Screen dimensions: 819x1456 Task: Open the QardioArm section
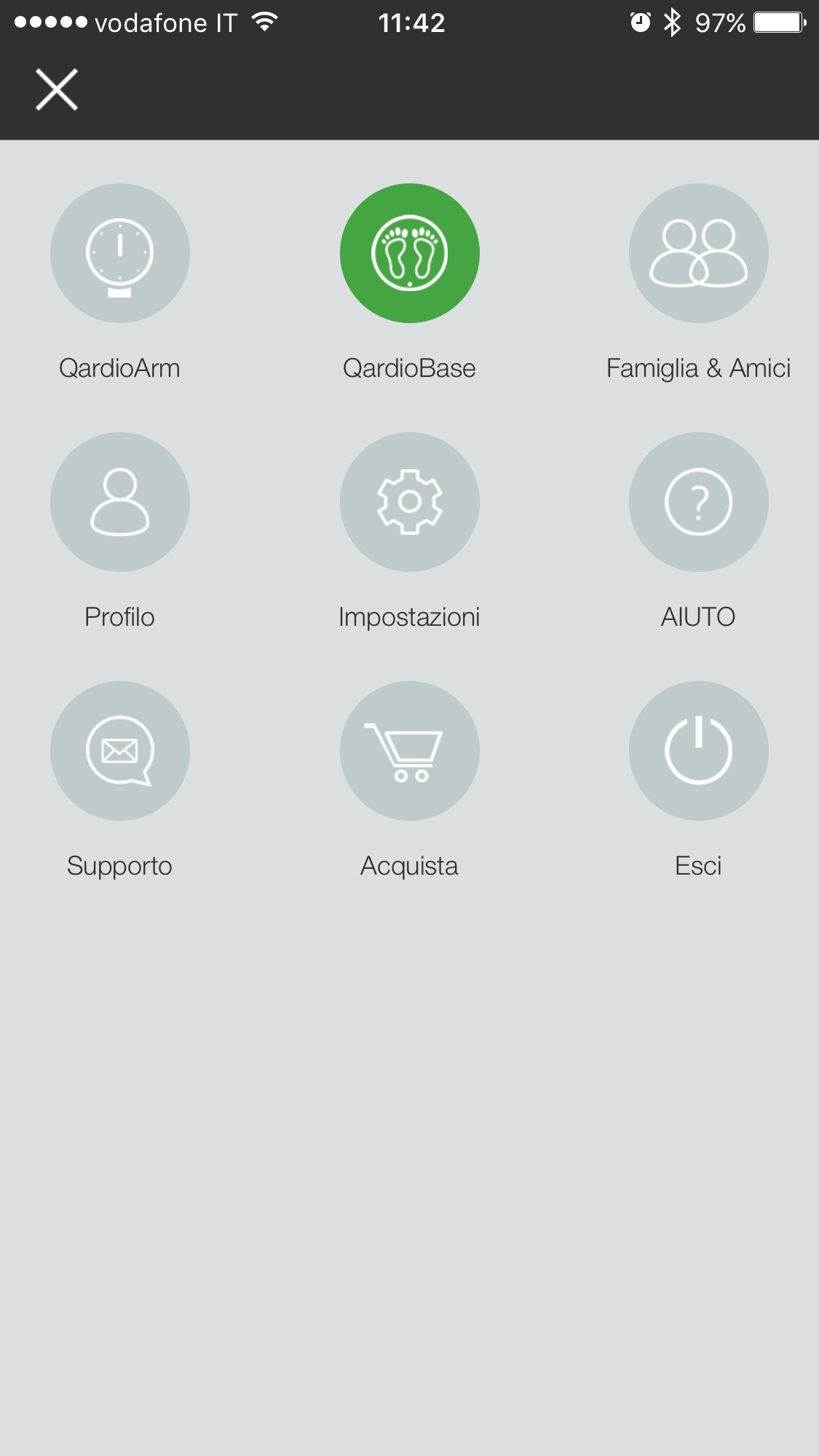coord(120,253)
